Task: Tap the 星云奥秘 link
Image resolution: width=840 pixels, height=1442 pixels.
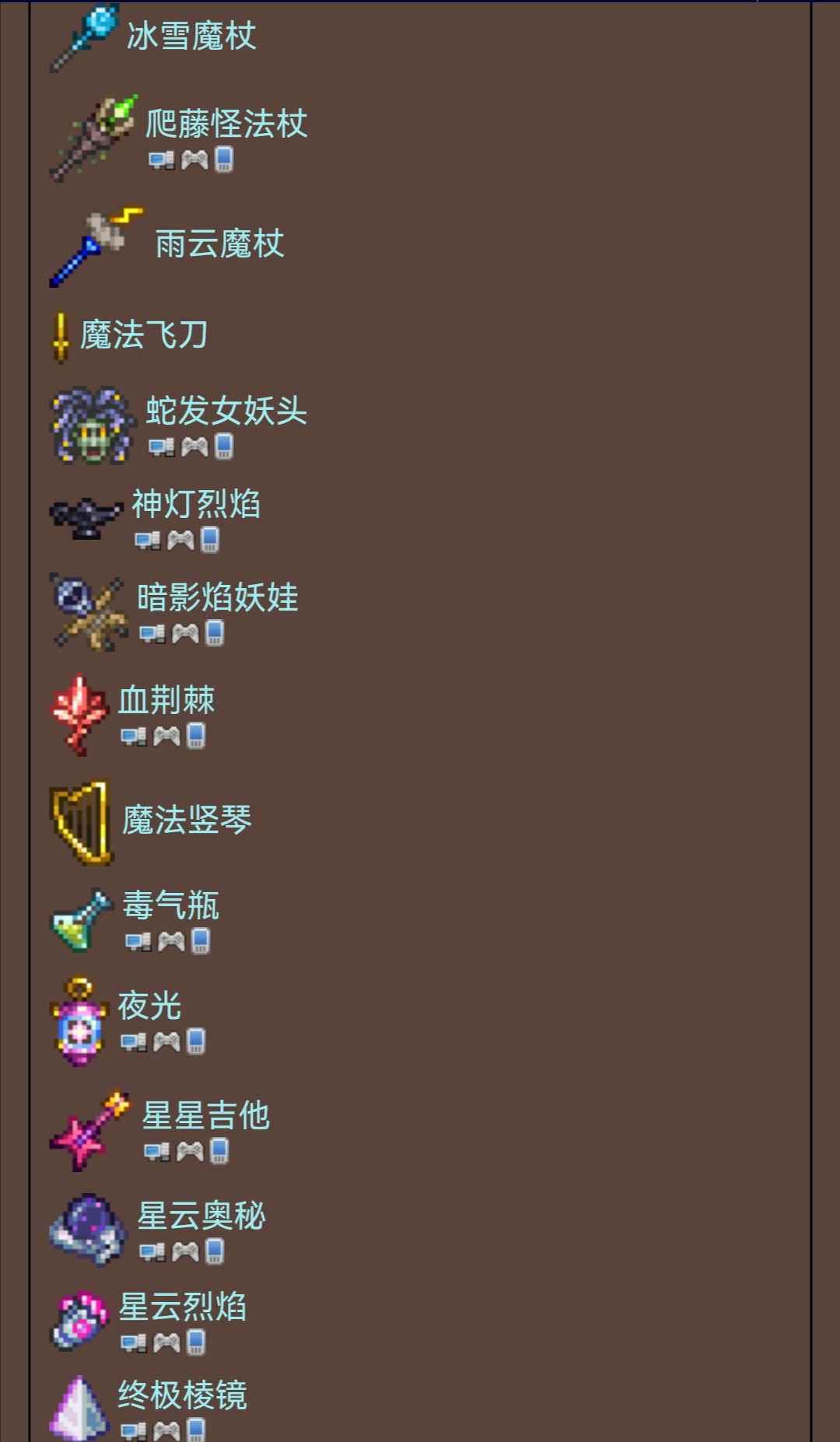Action: [201, 1216]
